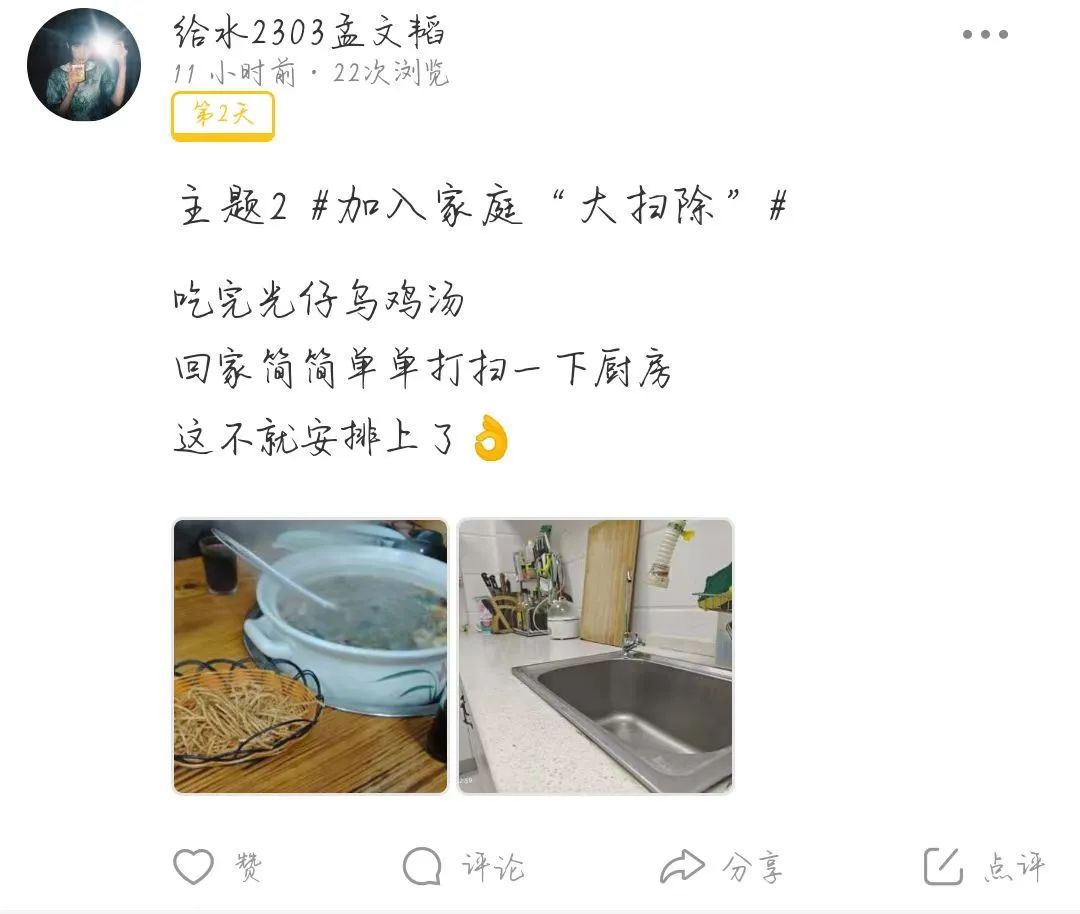Viewport: 1080px width, 914px height.
Task: Open 给水2303孟文韬's profile avatar
Action: (84, 65)
